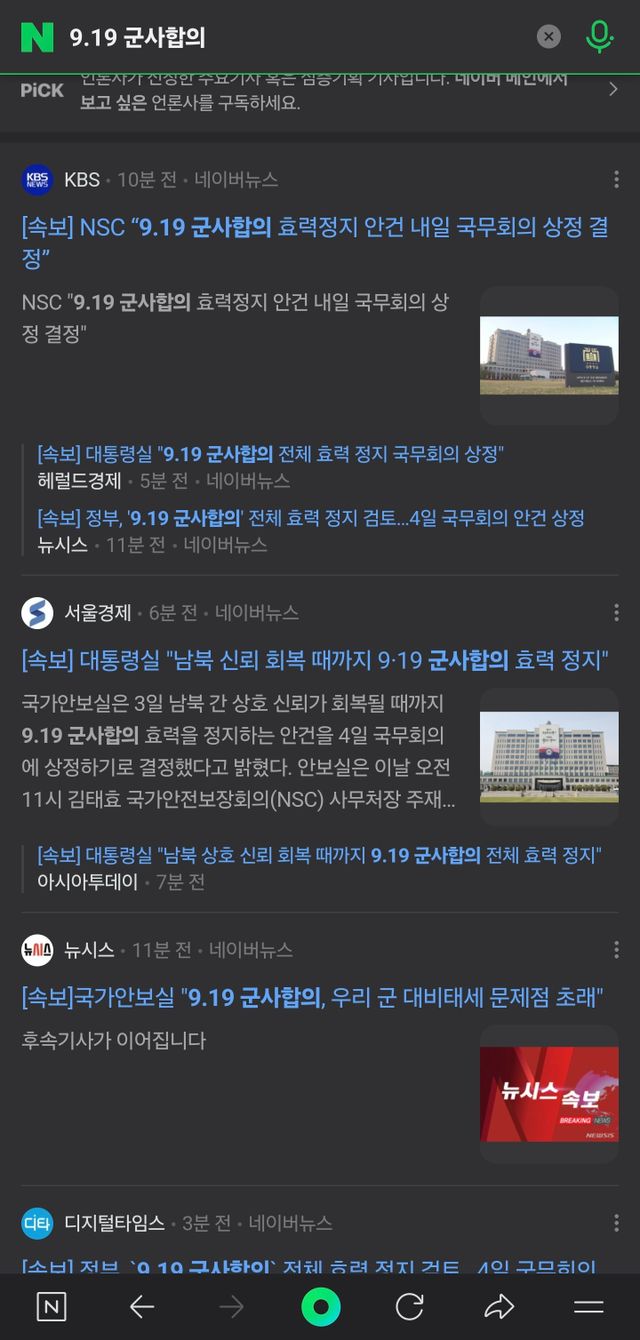Open 뉴시스 related article 정부 전체 효력 정지 검토
640x1340 pixels.
(x=310, y=518)
